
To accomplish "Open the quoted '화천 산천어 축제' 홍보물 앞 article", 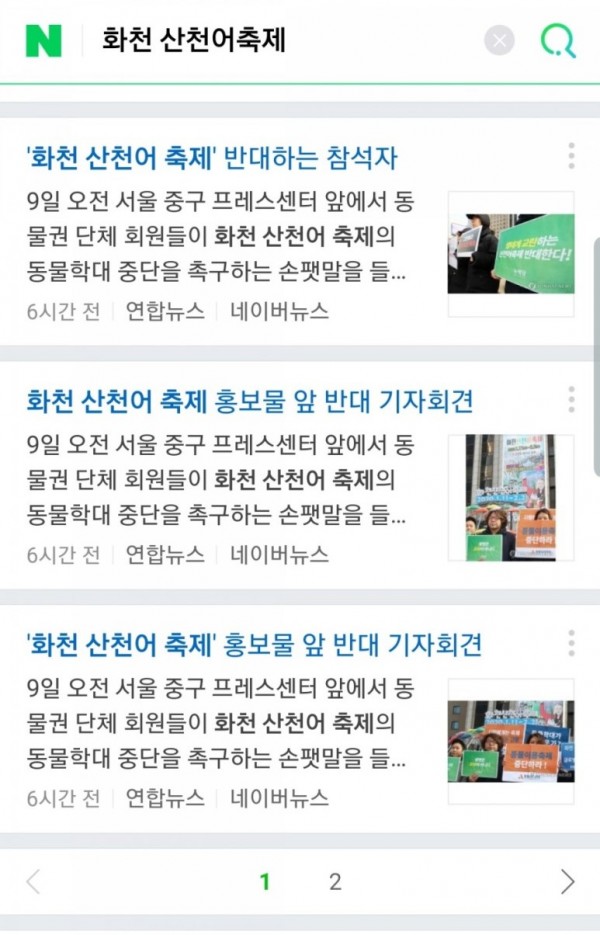I will point(254,645).
